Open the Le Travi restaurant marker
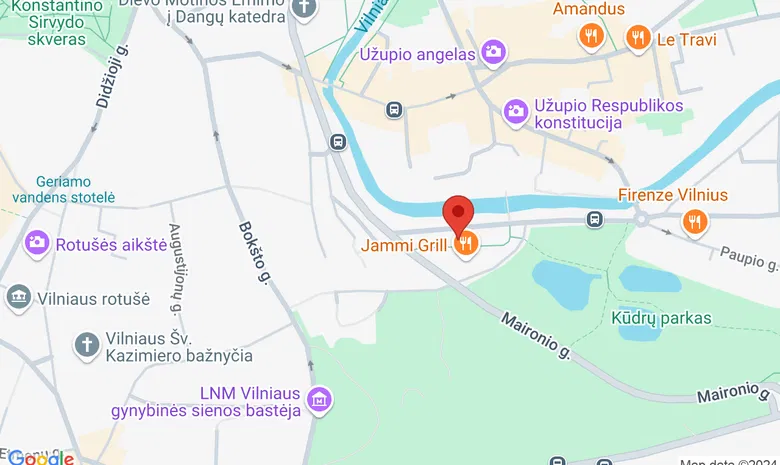780x465 pixels. coord(638,38)
